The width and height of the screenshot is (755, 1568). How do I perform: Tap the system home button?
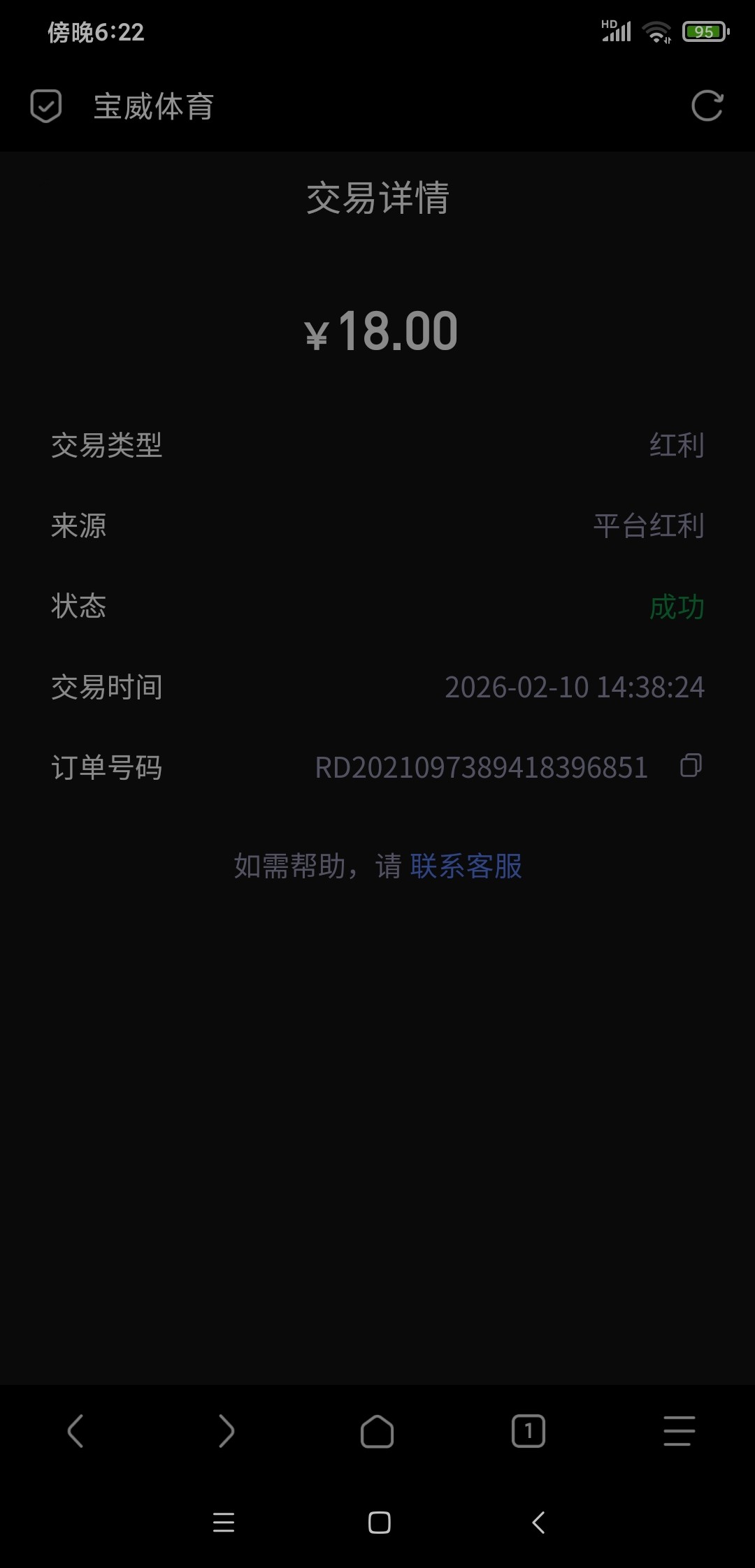pyautogui.click(x=379, y=1523)
